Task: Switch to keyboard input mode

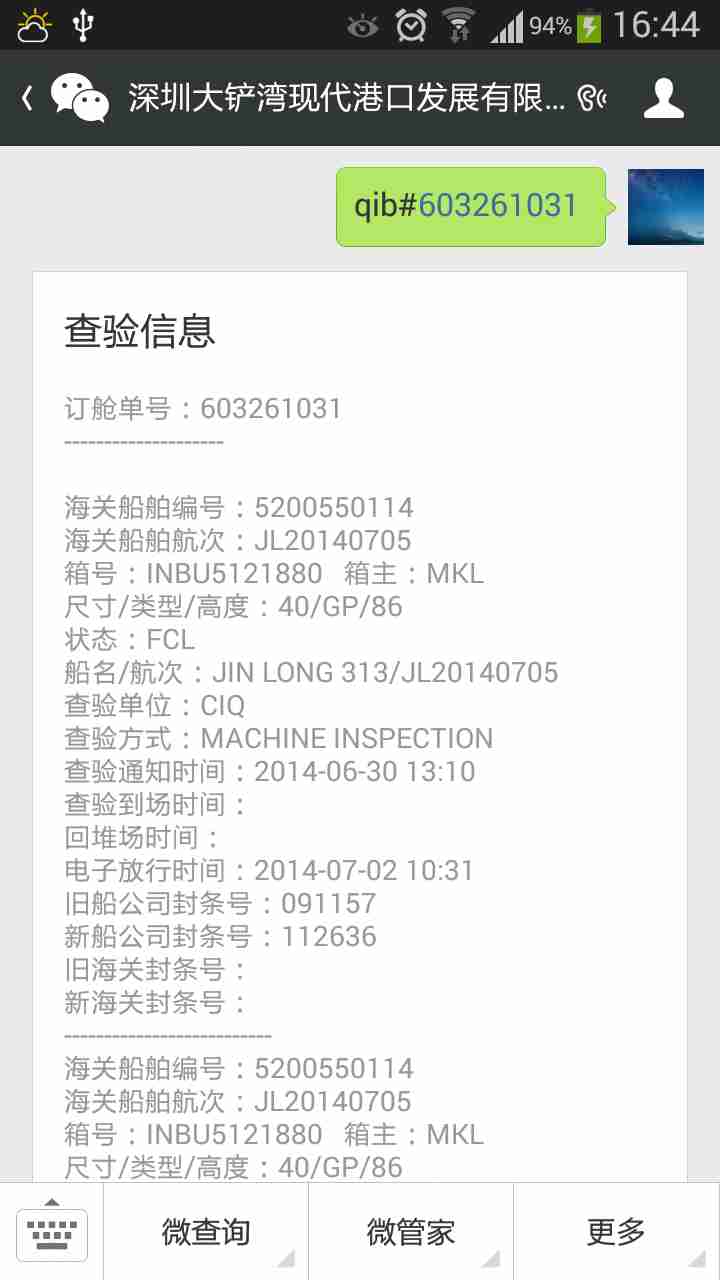Action: pos(52,1232)
